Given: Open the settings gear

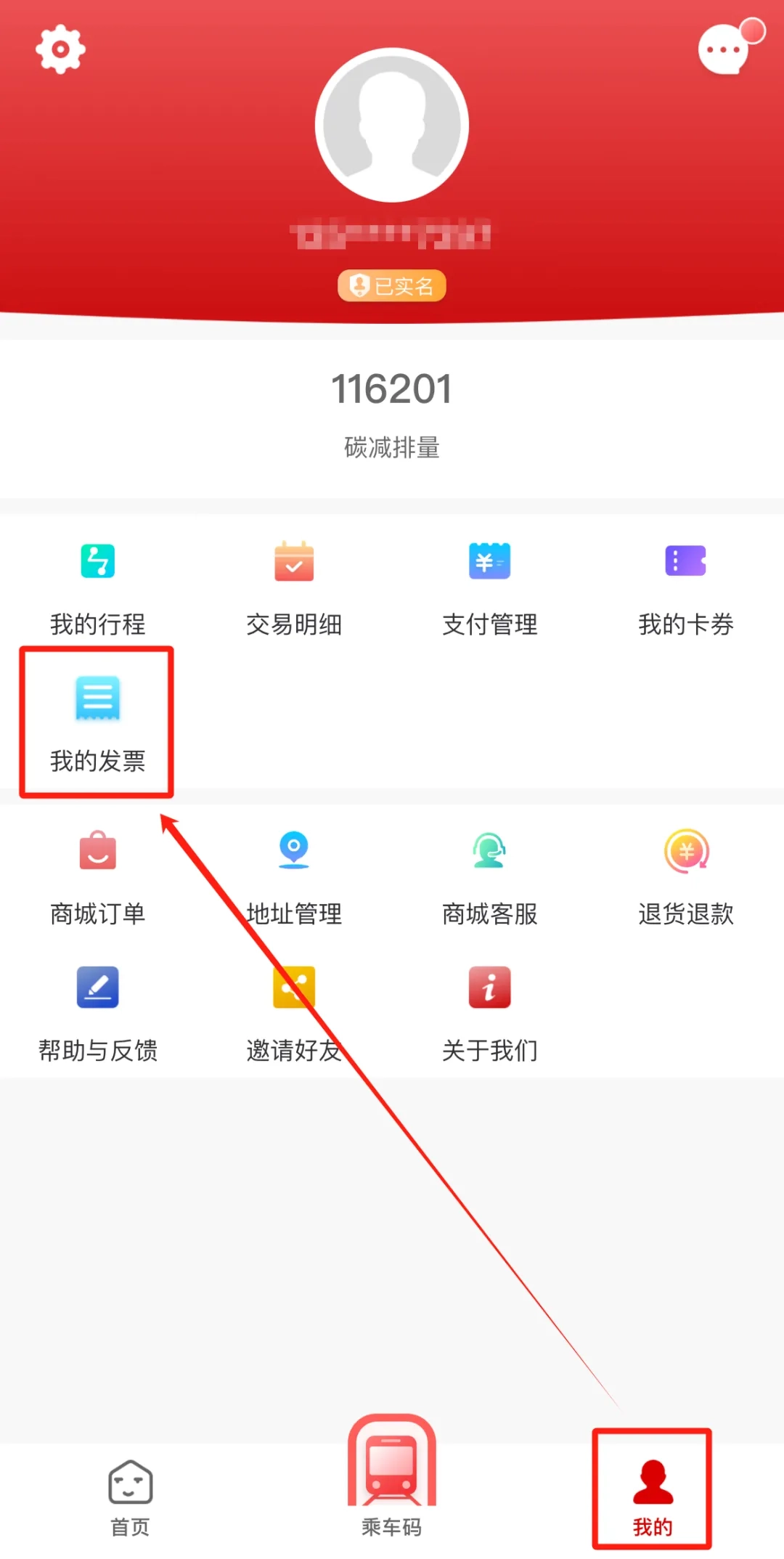Looking at the screenshot, I should point(60,49).
